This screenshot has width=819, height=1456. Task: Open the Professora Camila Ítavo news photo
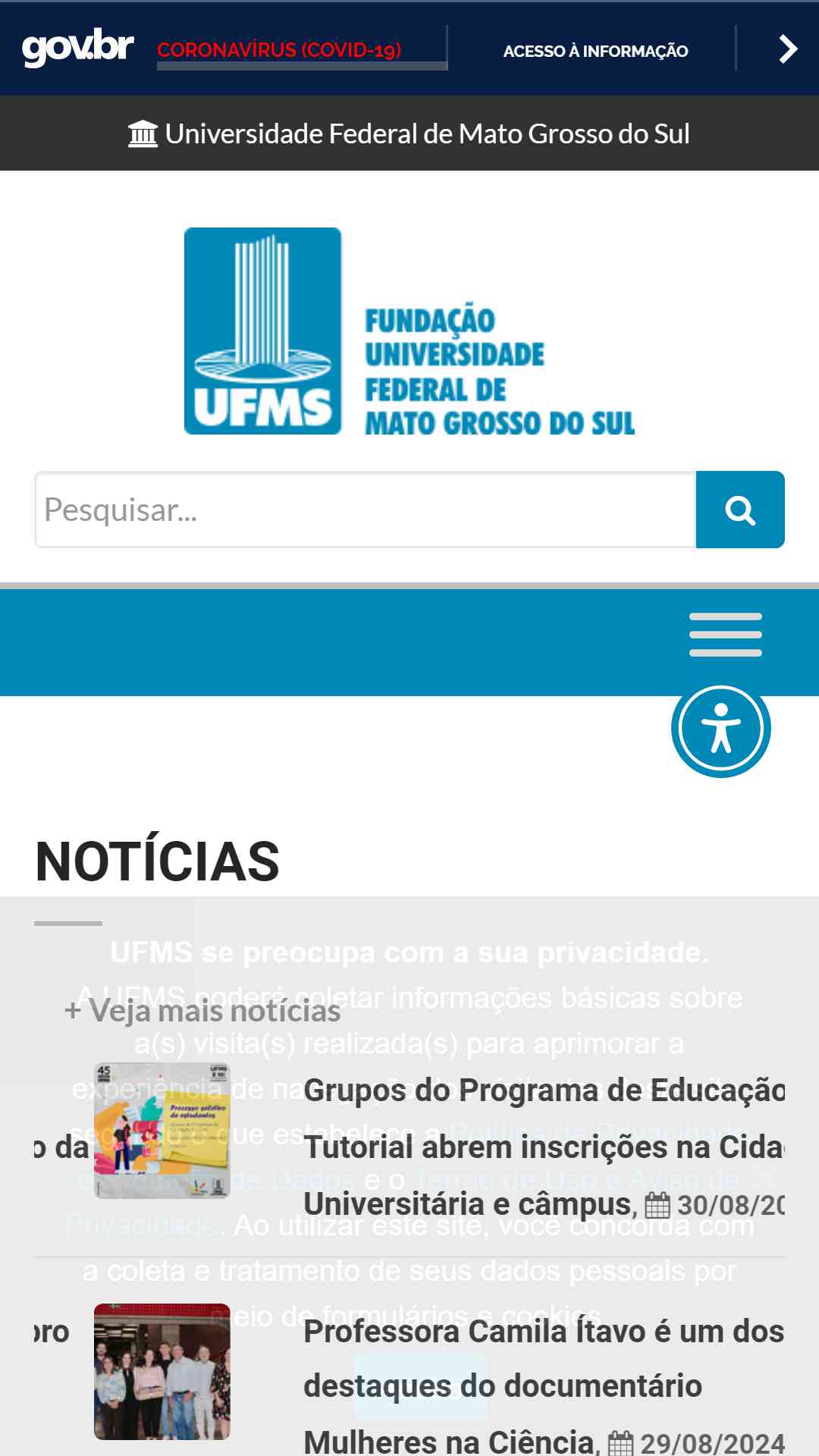[162, 1372]
